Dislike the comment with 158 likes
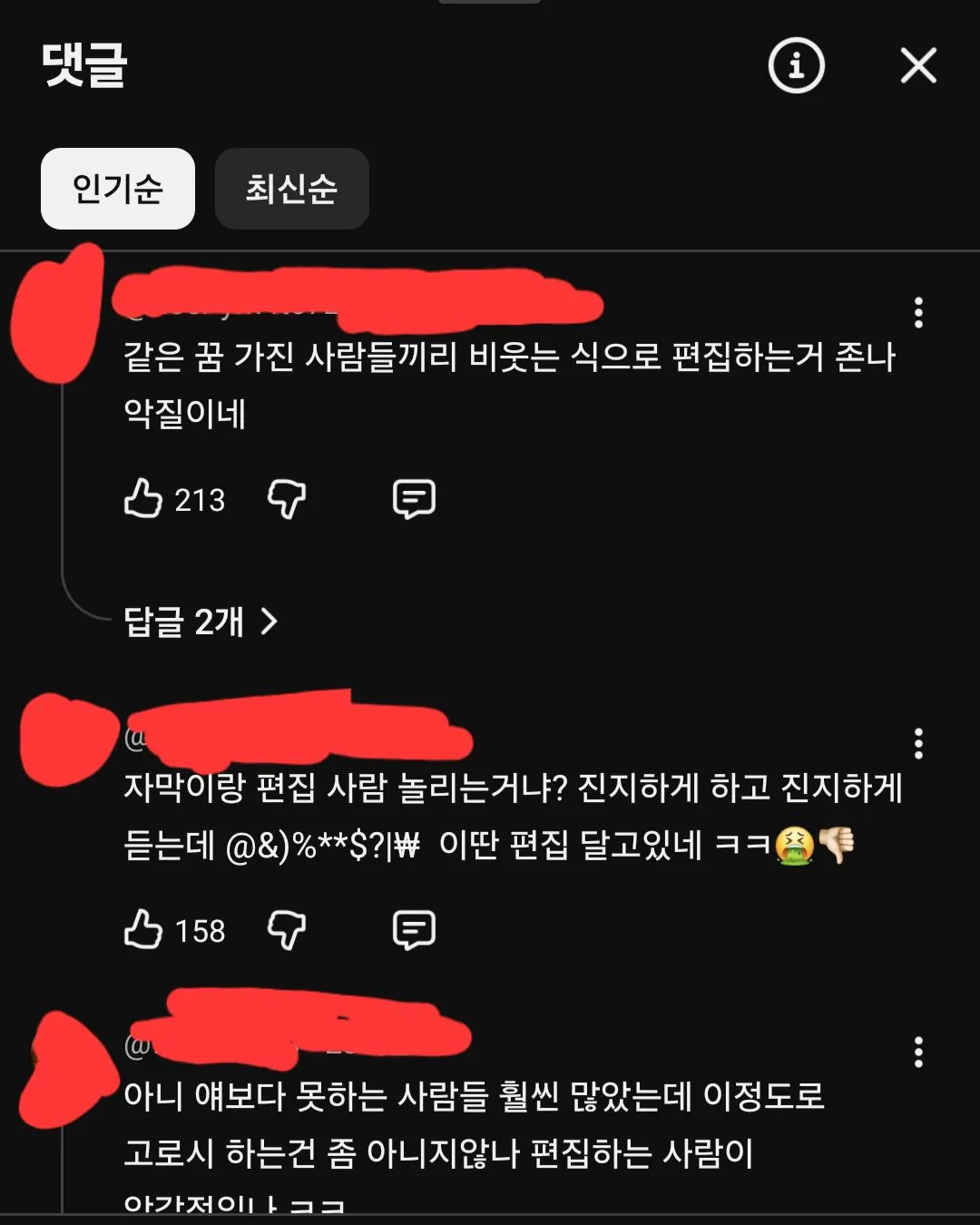 [287, 930]
